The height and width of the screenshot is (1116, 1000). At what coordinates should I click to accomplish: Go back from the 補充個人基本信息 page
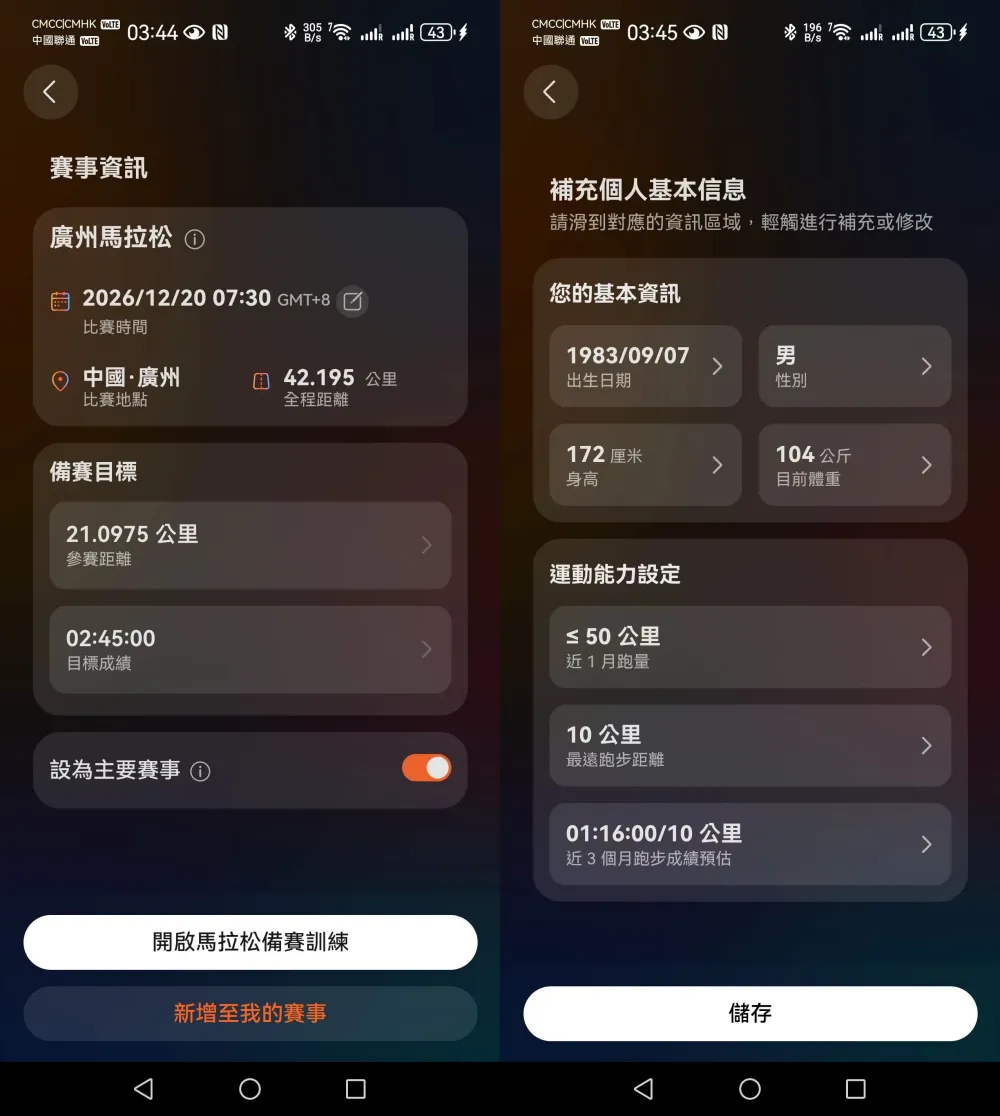[x=550, y=92]
